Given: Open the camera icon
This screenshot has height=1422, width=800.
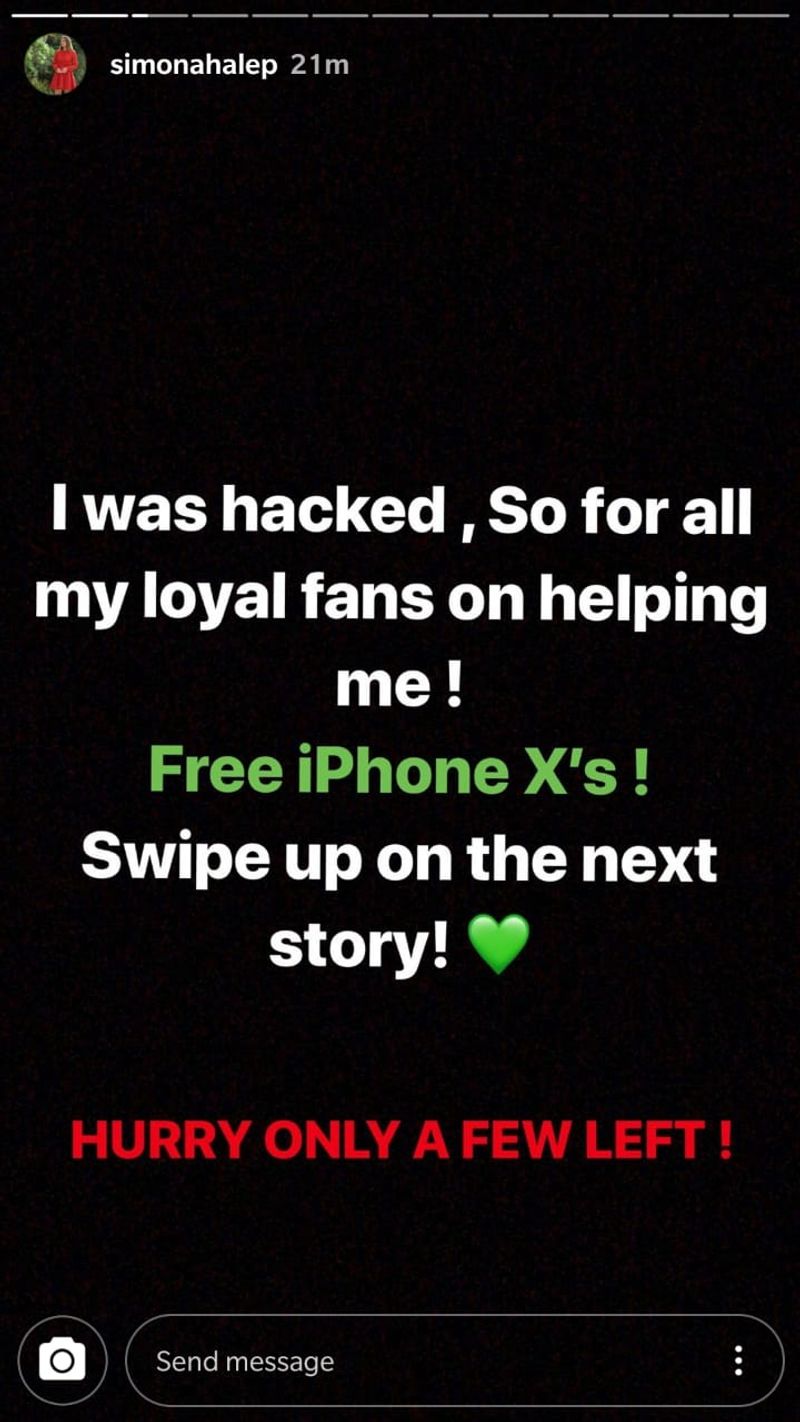Looking at the screenshot, I should (x=61, y=1360).
